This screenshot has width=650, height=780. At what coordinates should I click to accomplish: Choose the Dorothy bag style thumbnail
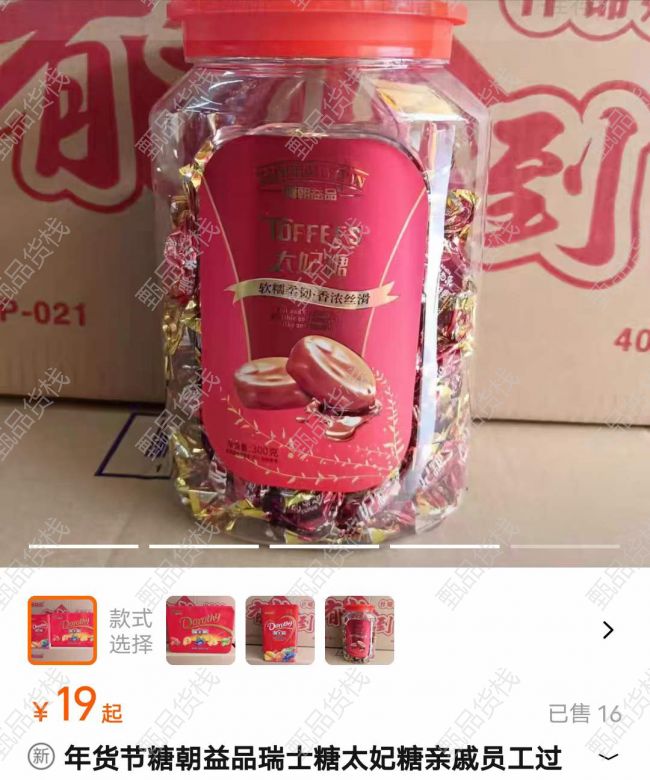[280, 631]
